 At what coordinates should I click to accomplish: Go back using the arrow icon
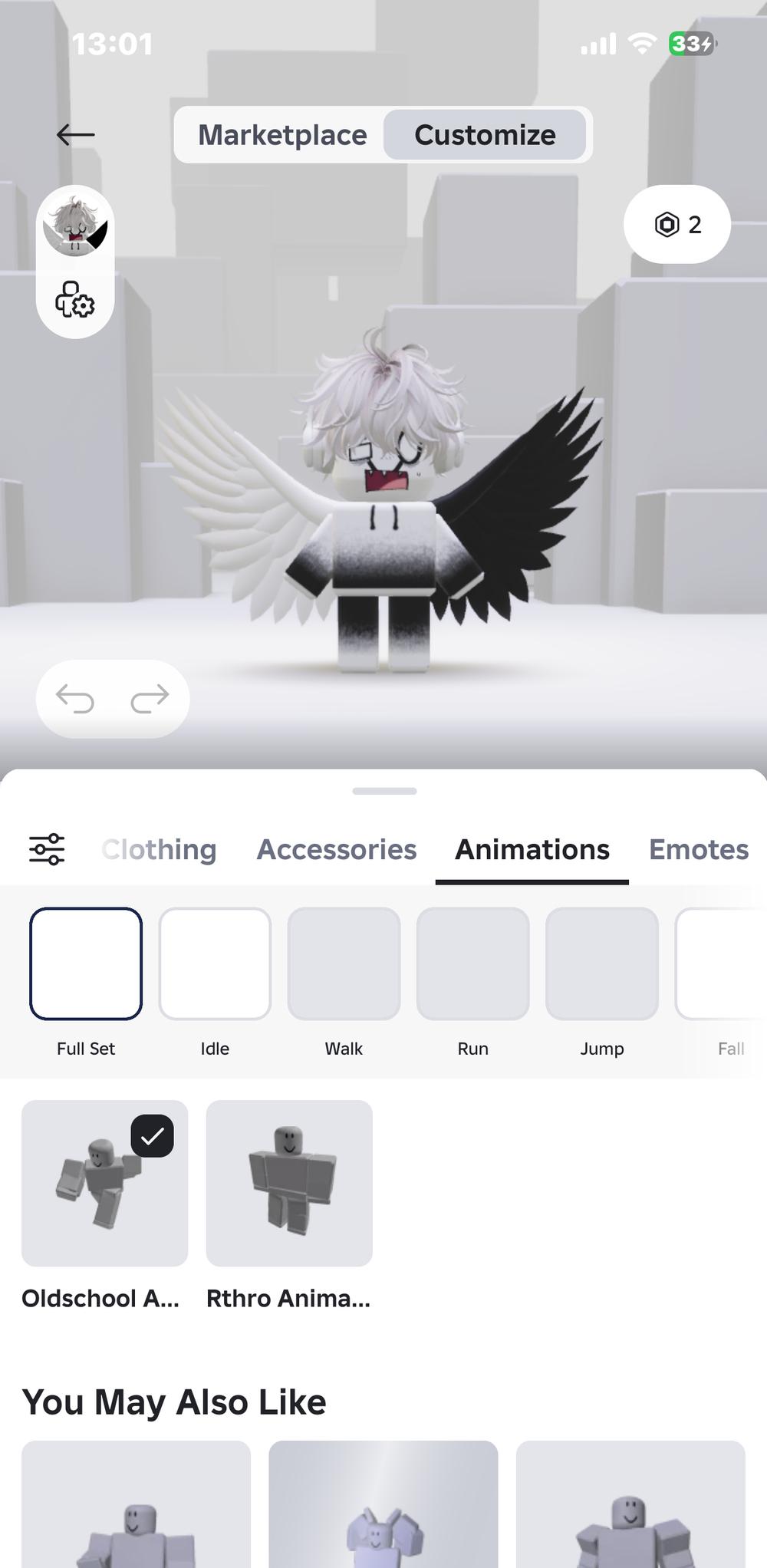[x=75, y=135]
